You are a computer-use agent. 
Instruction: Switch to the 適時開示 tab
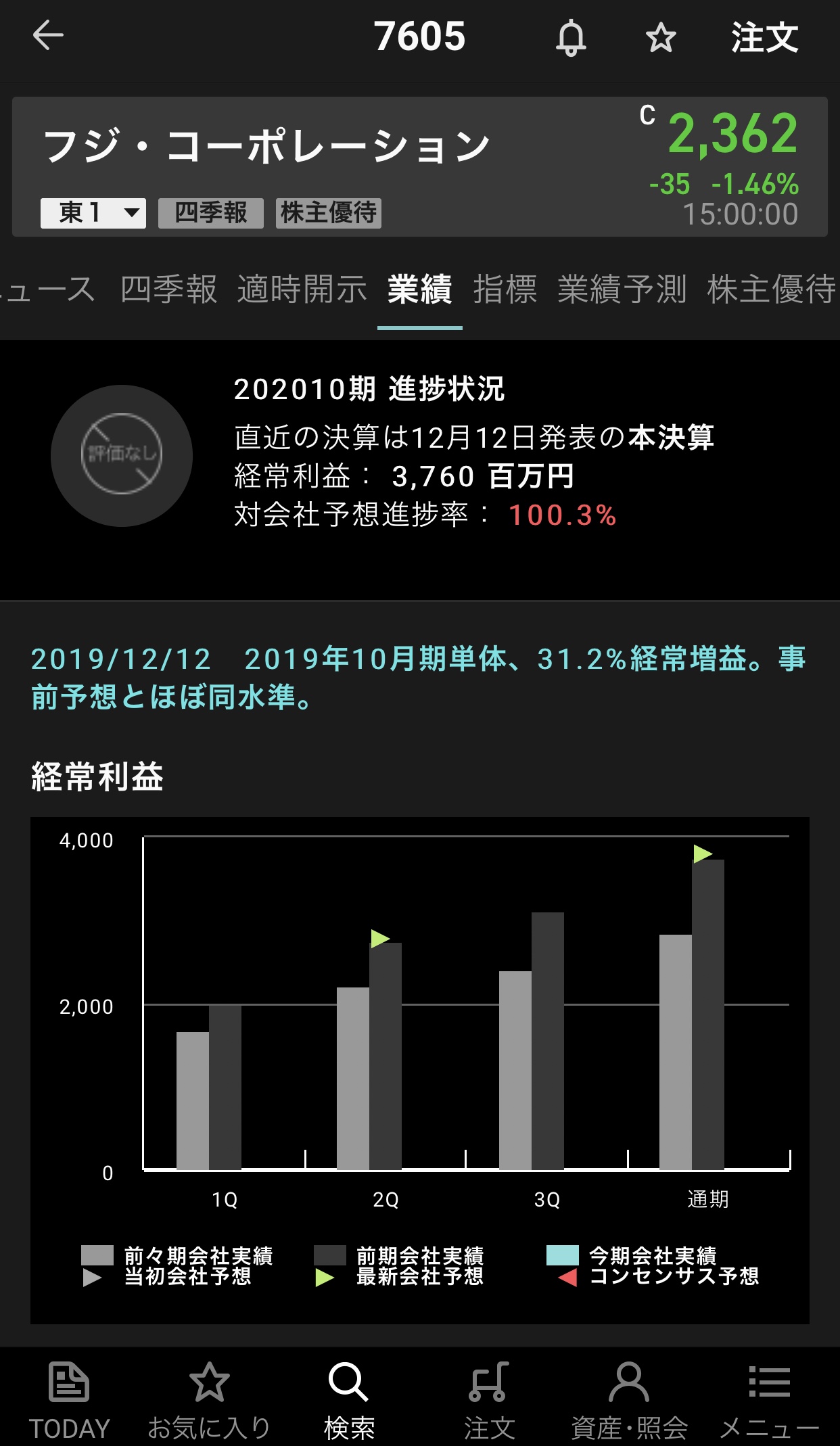coord(302,289)
